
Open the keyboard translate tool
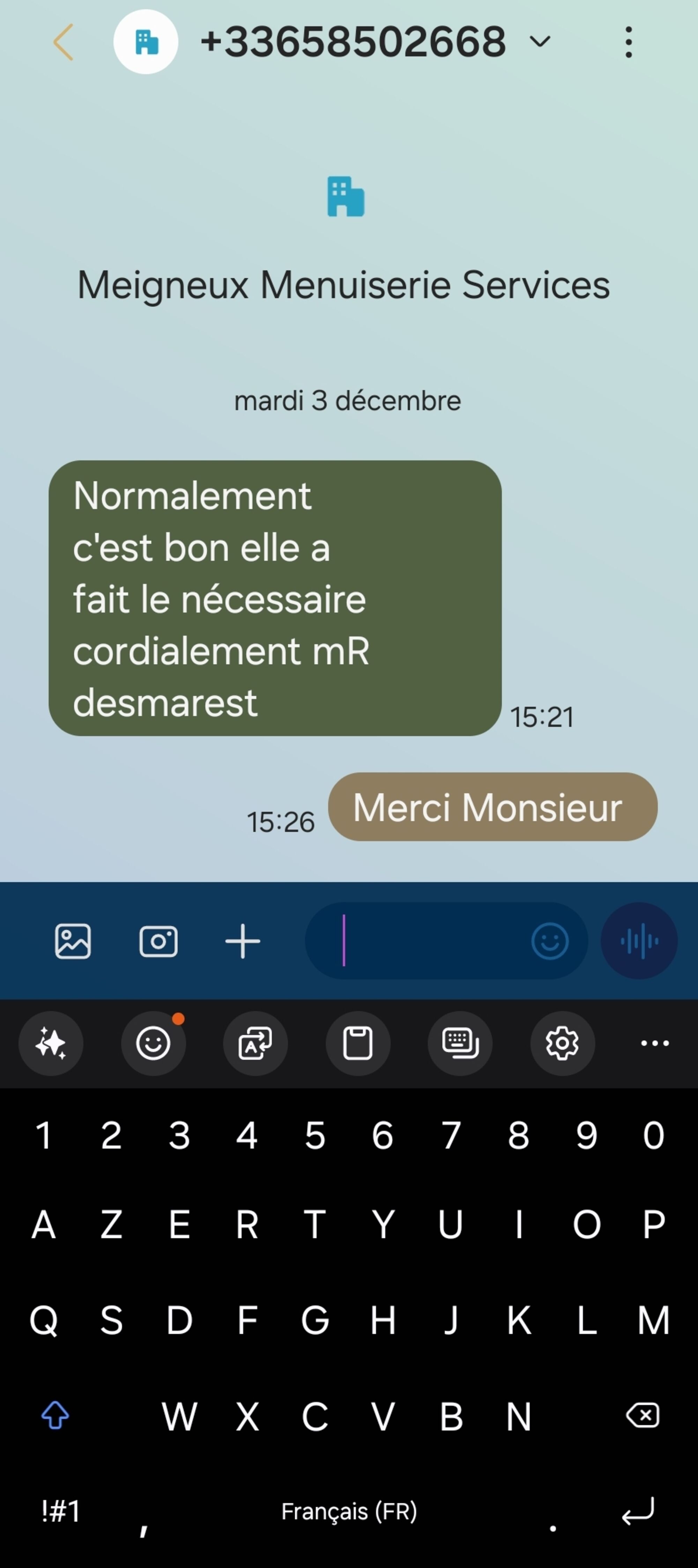click(255, 1043)
